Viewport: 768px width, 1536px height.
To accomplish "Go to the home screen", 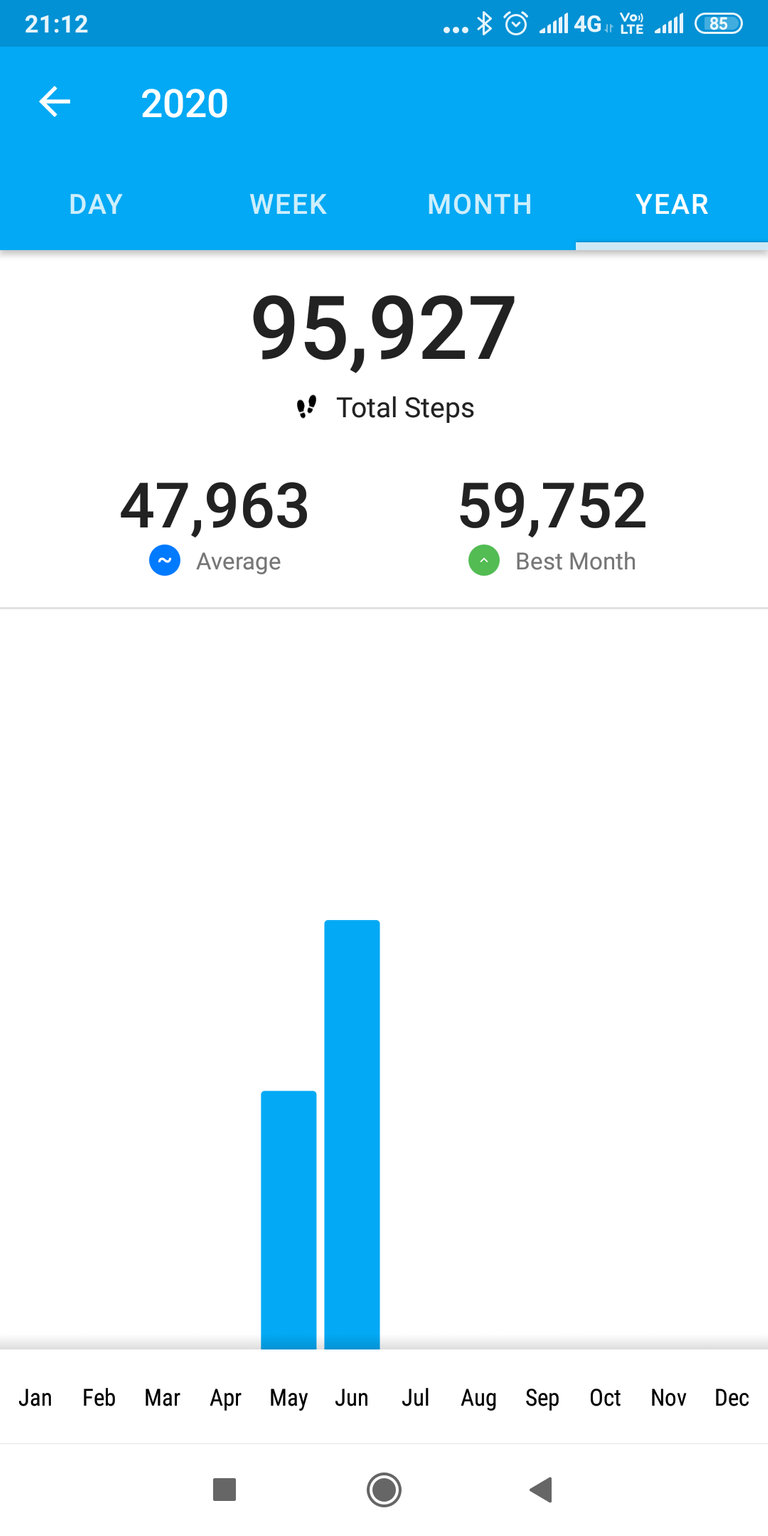I will point(384,1490).
